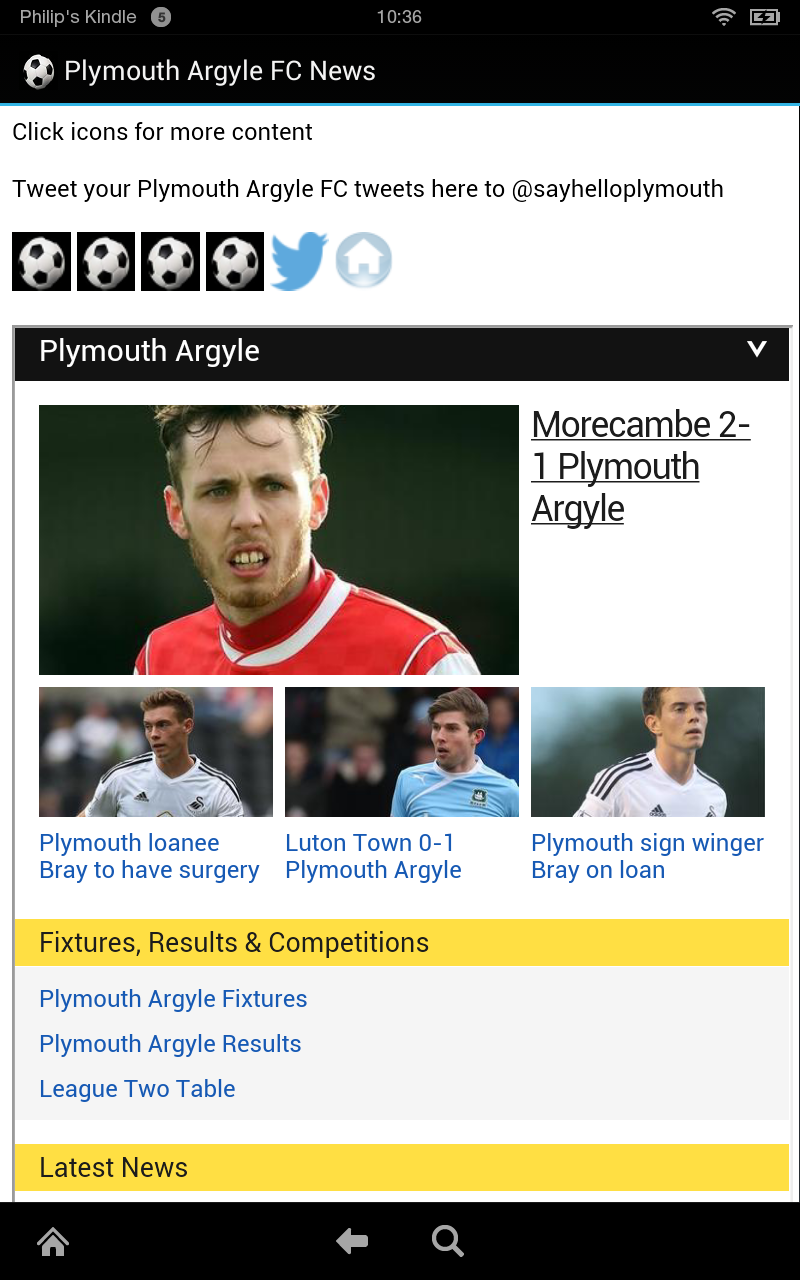The width and height of the screenshot is (800, 1280).
Task: Open the League Two Table
Action: [x=137, y=1089]
